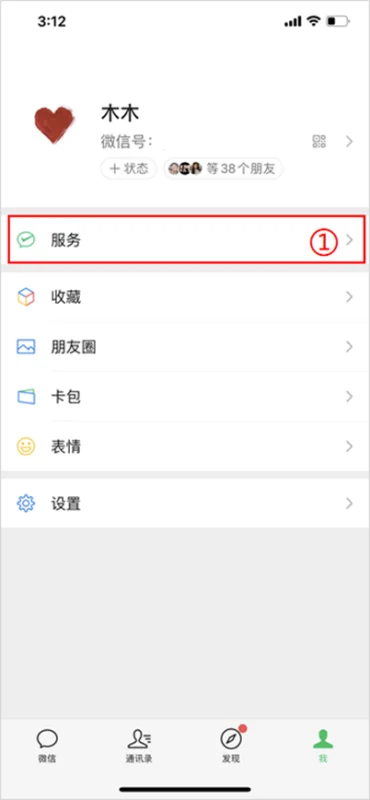The image size is (370, 800).
Task: Open the 卡包 card wallet
Action: pos(185,396)
